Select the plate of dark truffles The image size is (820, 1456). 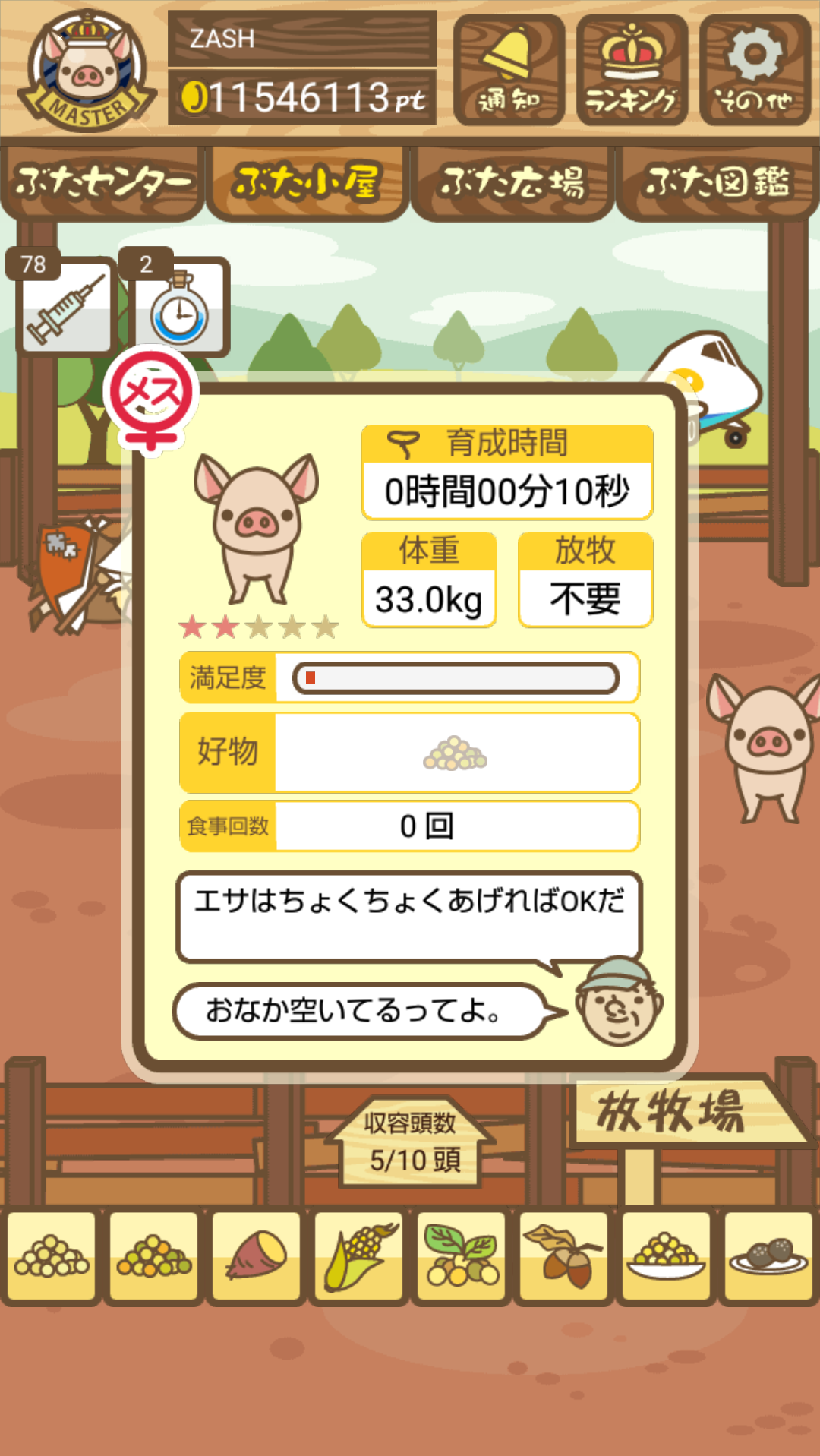[x=768, y=1256]
